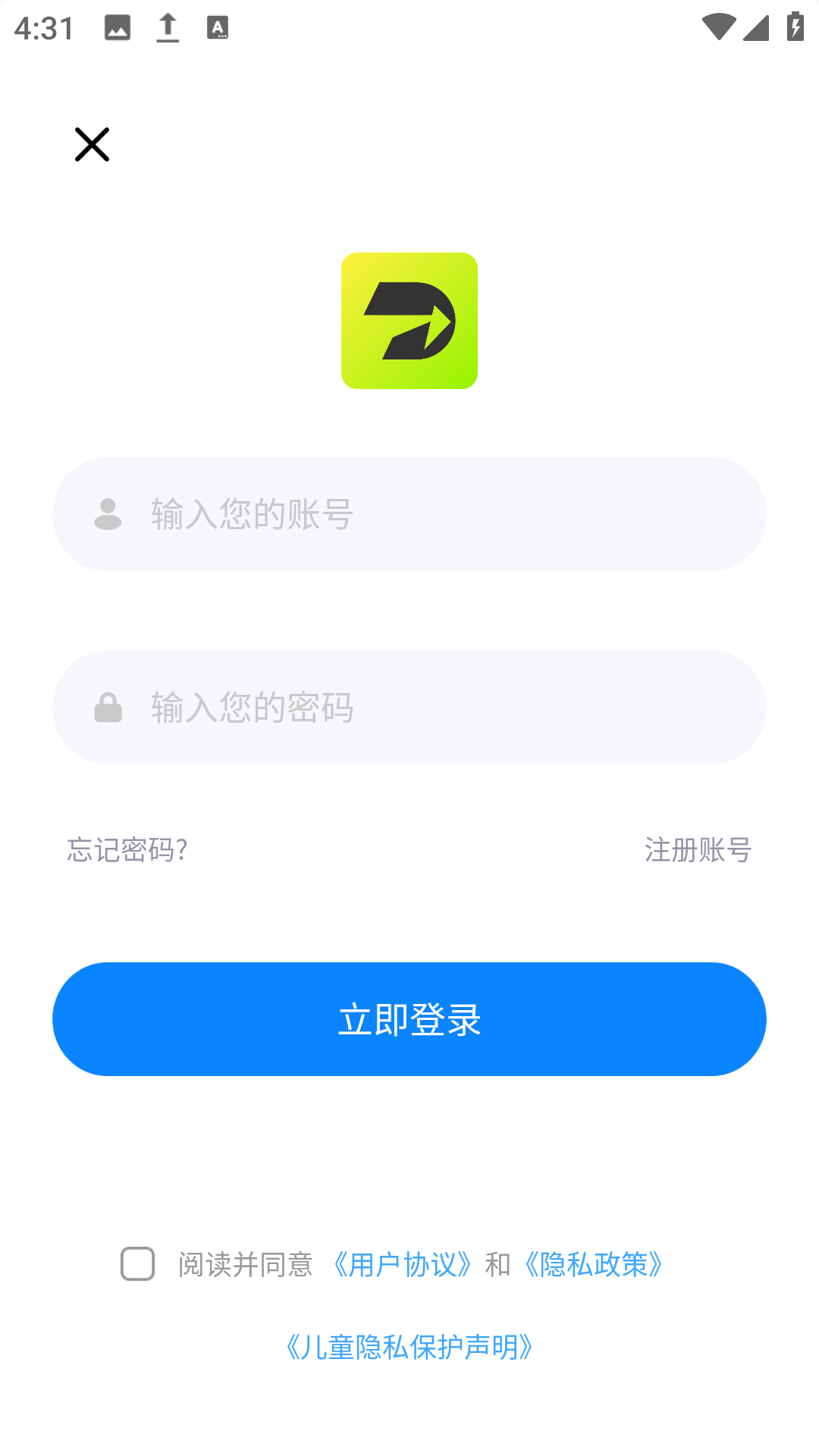This screenshot has width=819, height=1456.
Task: Tap the cellular signal icon
Action: 757,28
